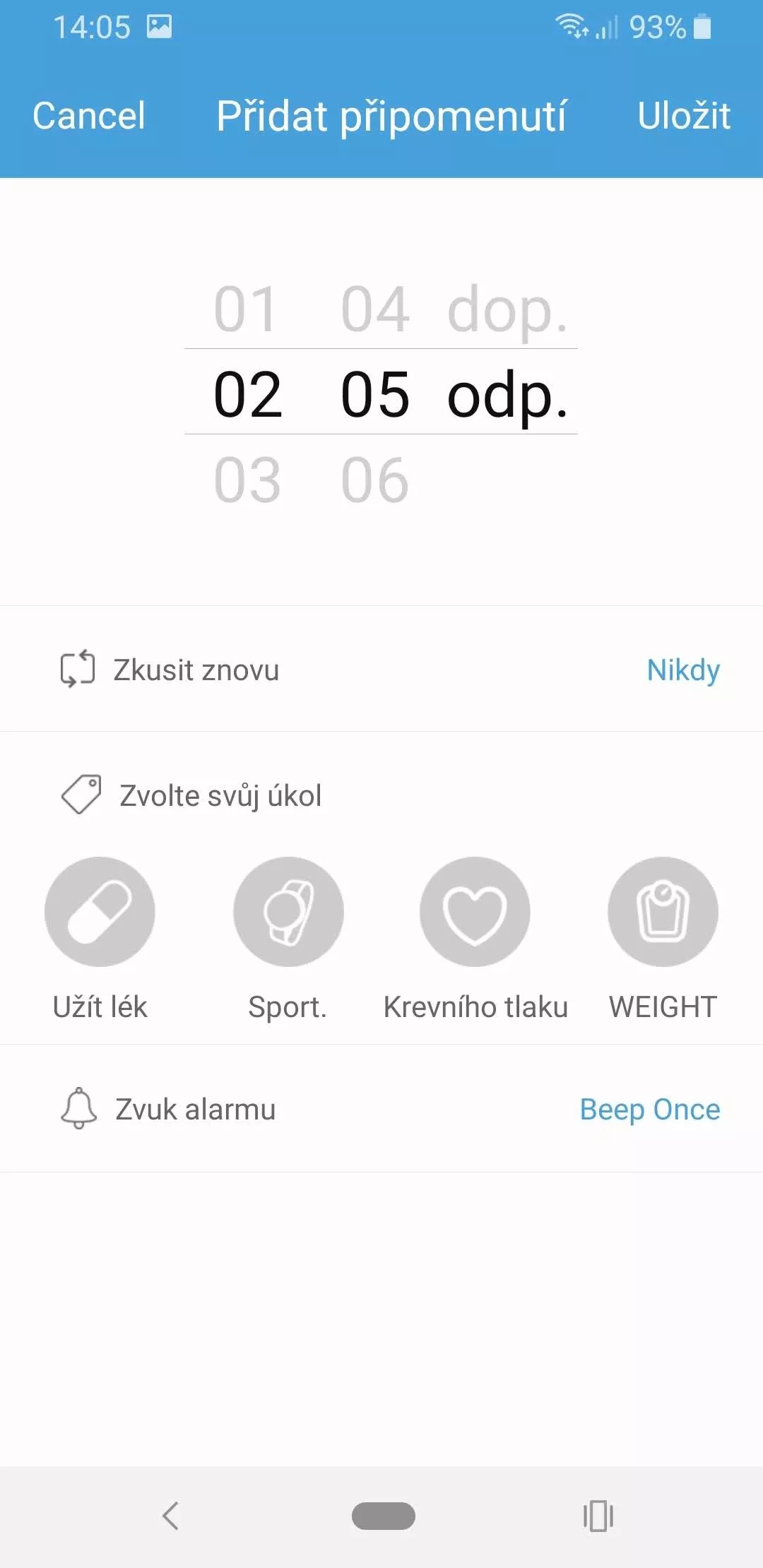Select the Užít lék pill task
Image resolution: width=763 pixels, height=1568 pixels.
click(x=100, y=912)
